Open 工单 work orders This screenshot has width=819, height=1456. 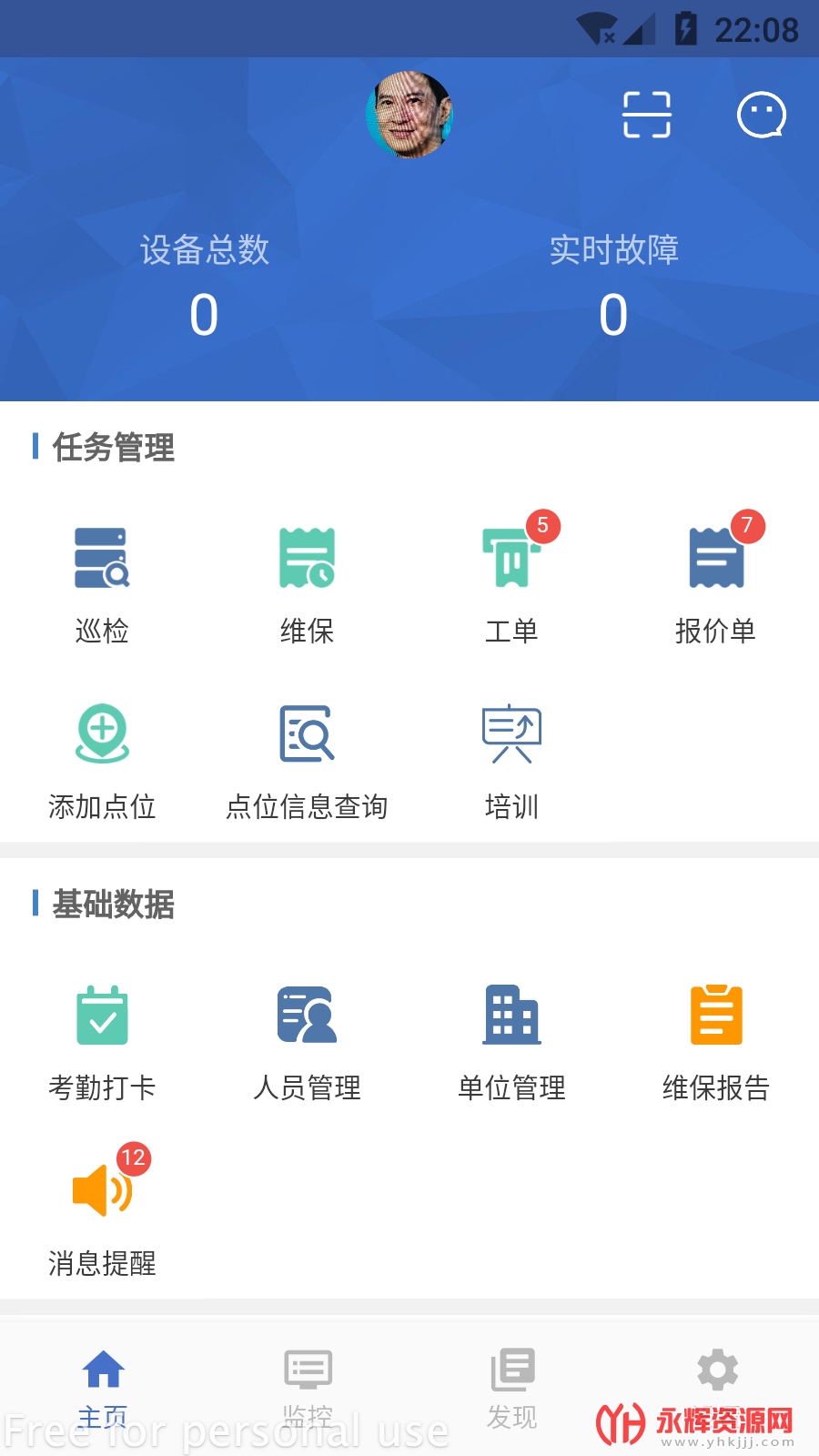(511, 582)
